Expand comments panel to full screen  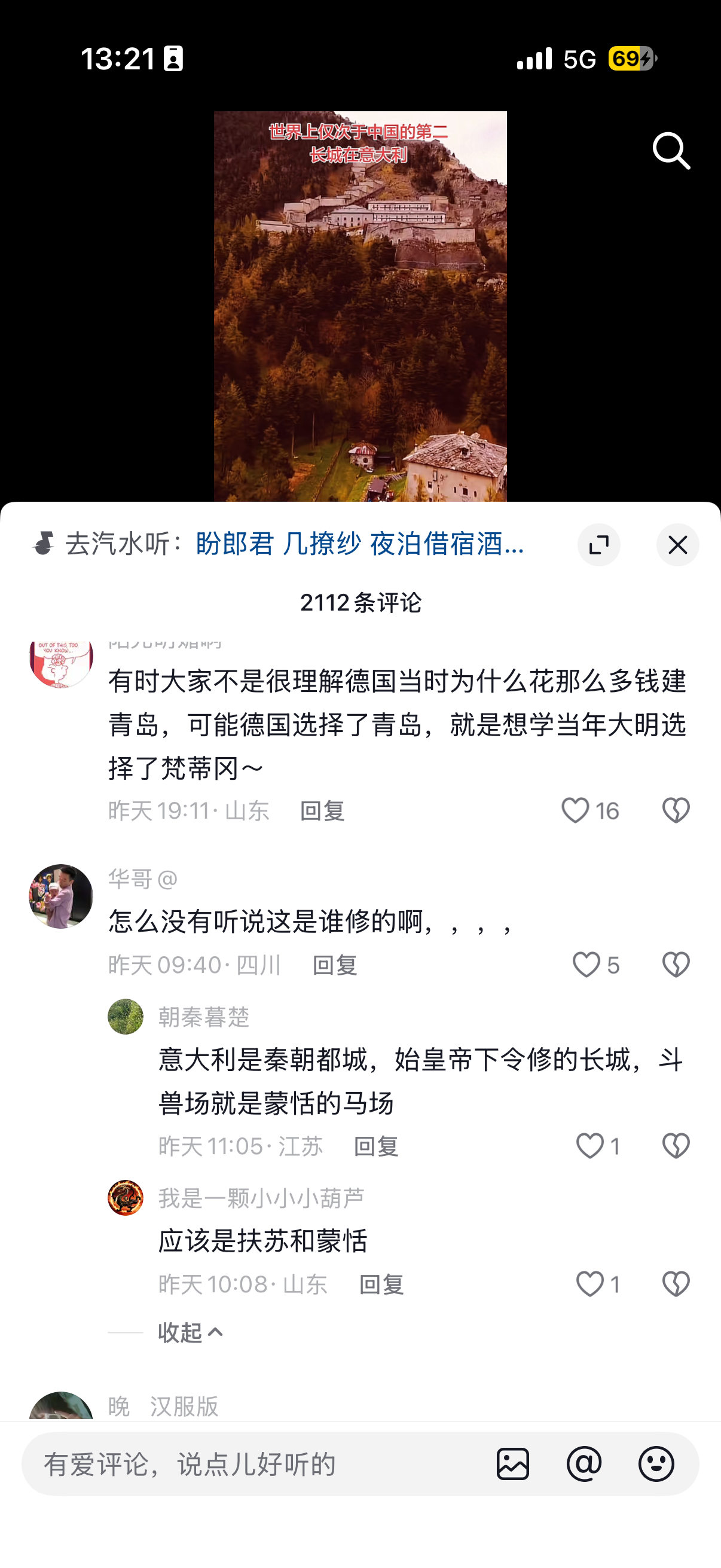[598, 545]
